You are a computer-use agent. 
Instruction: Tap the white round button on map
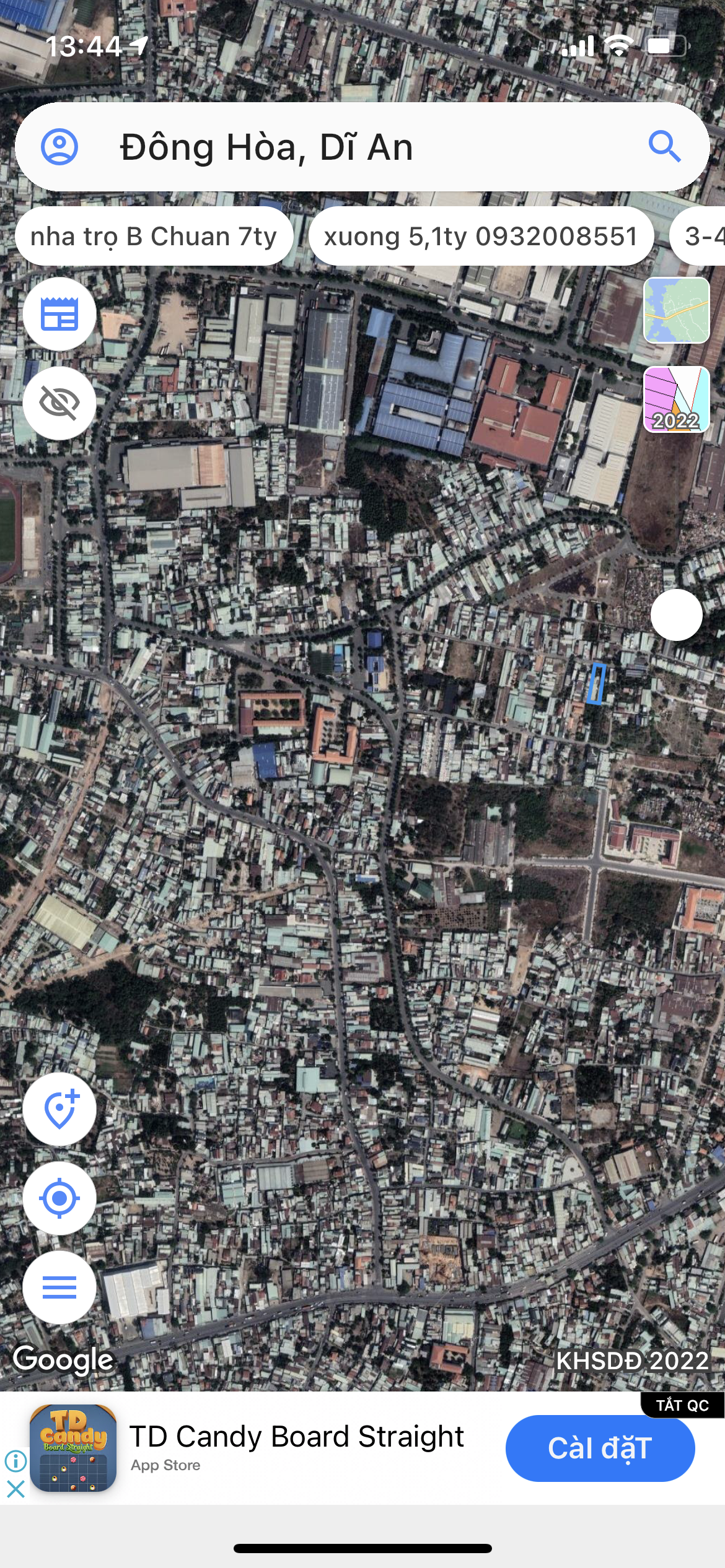(x=677, y=615)
